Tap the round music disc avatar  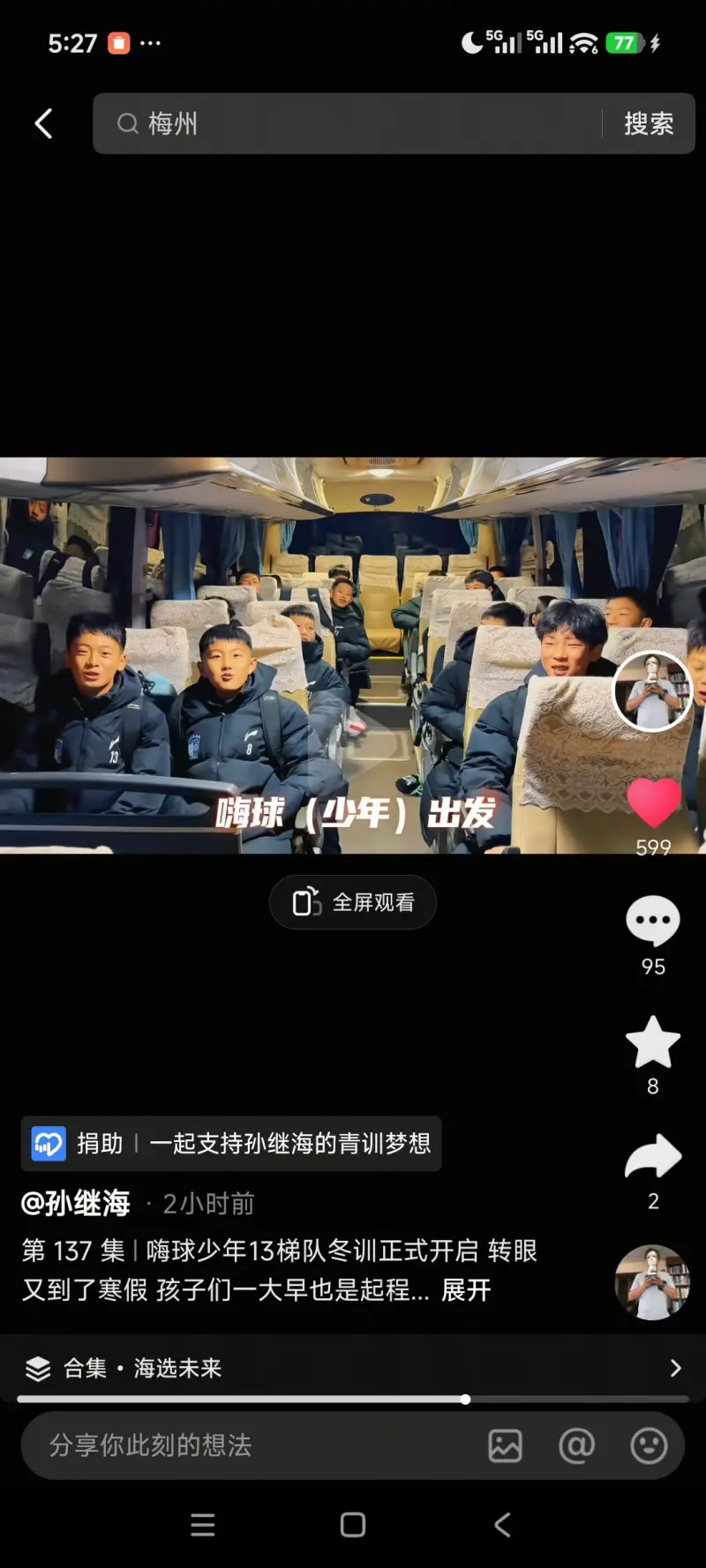[652, 1282]
